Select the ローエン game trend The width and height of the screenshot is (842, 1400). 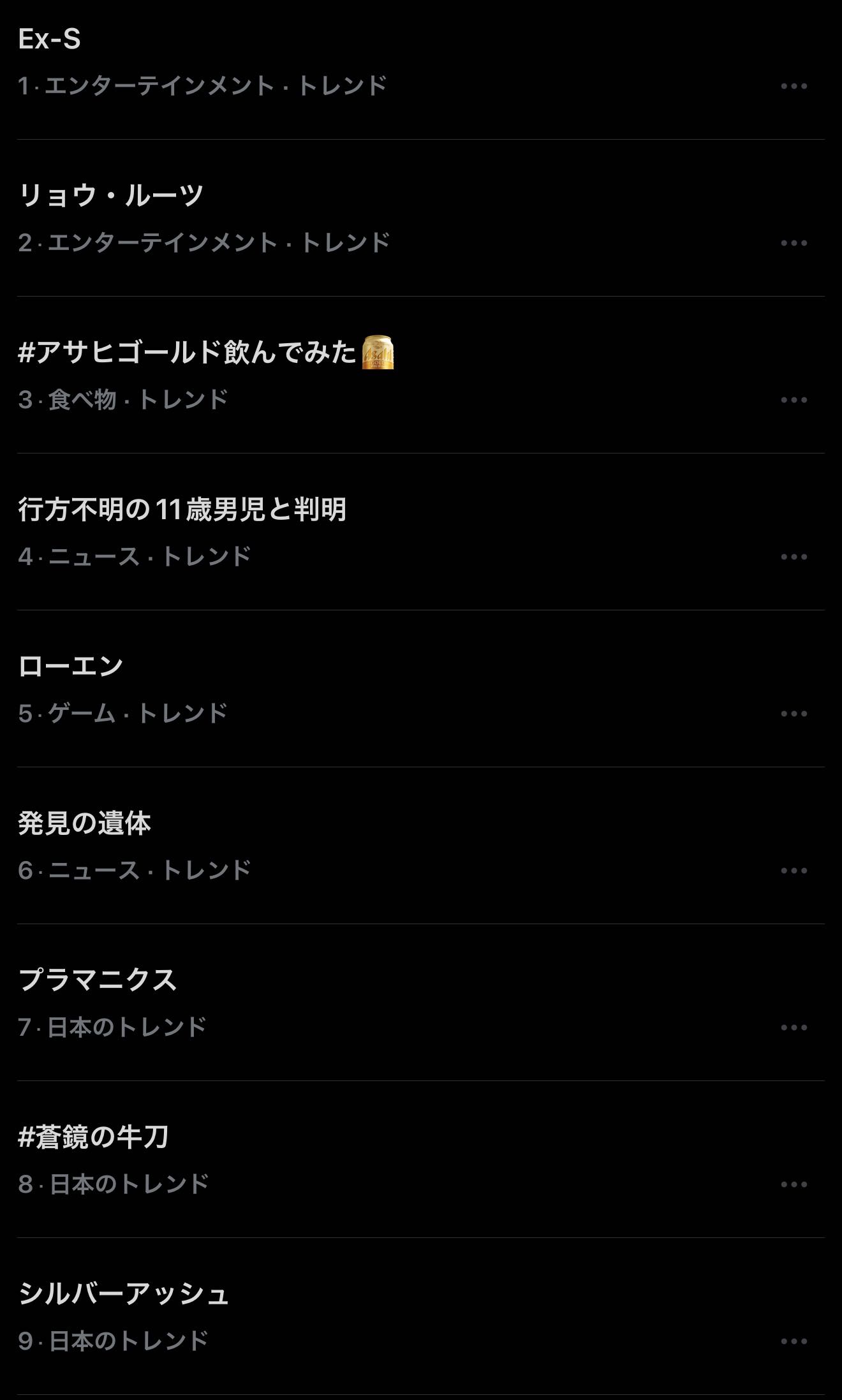71,666
